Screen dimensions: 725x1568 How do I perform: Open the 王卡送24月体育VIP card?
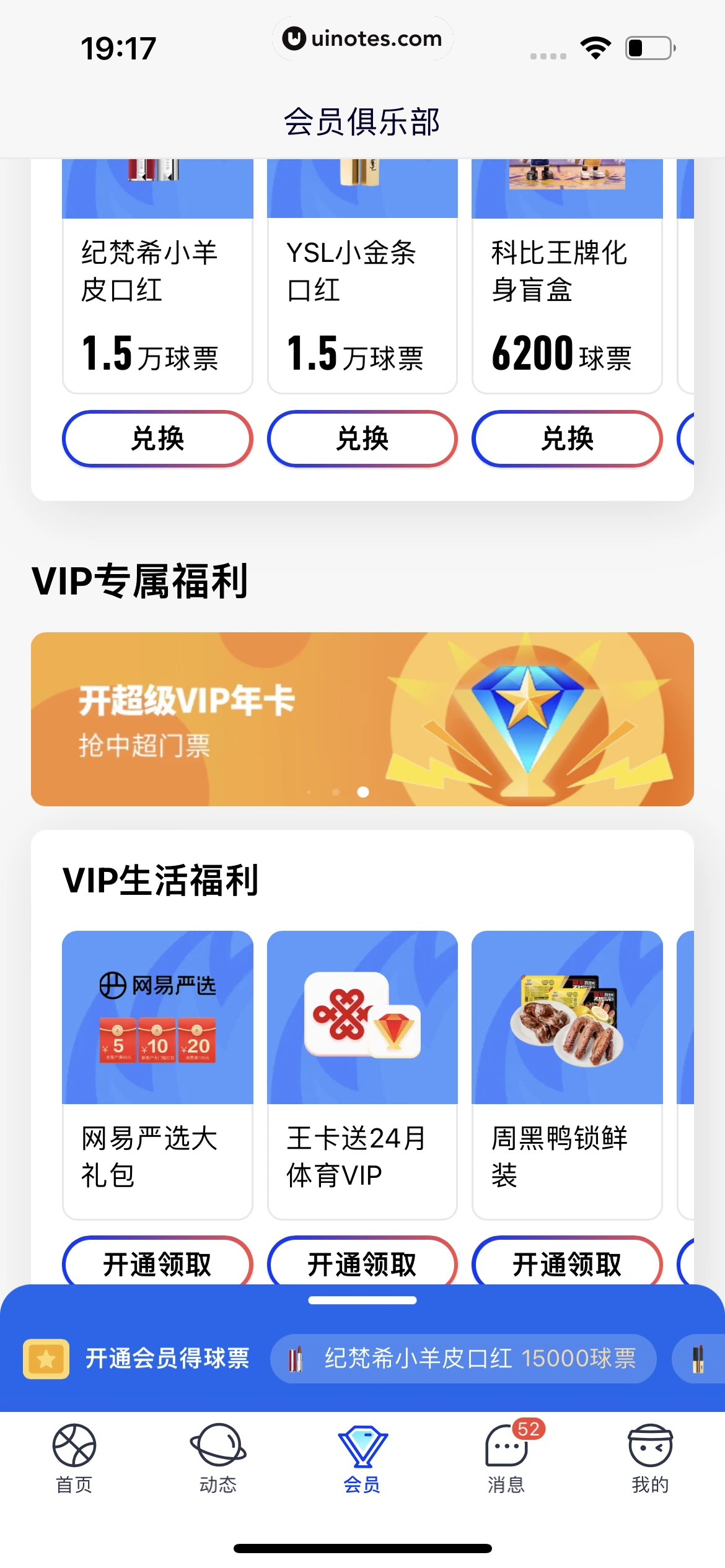tap(362, 1074)
